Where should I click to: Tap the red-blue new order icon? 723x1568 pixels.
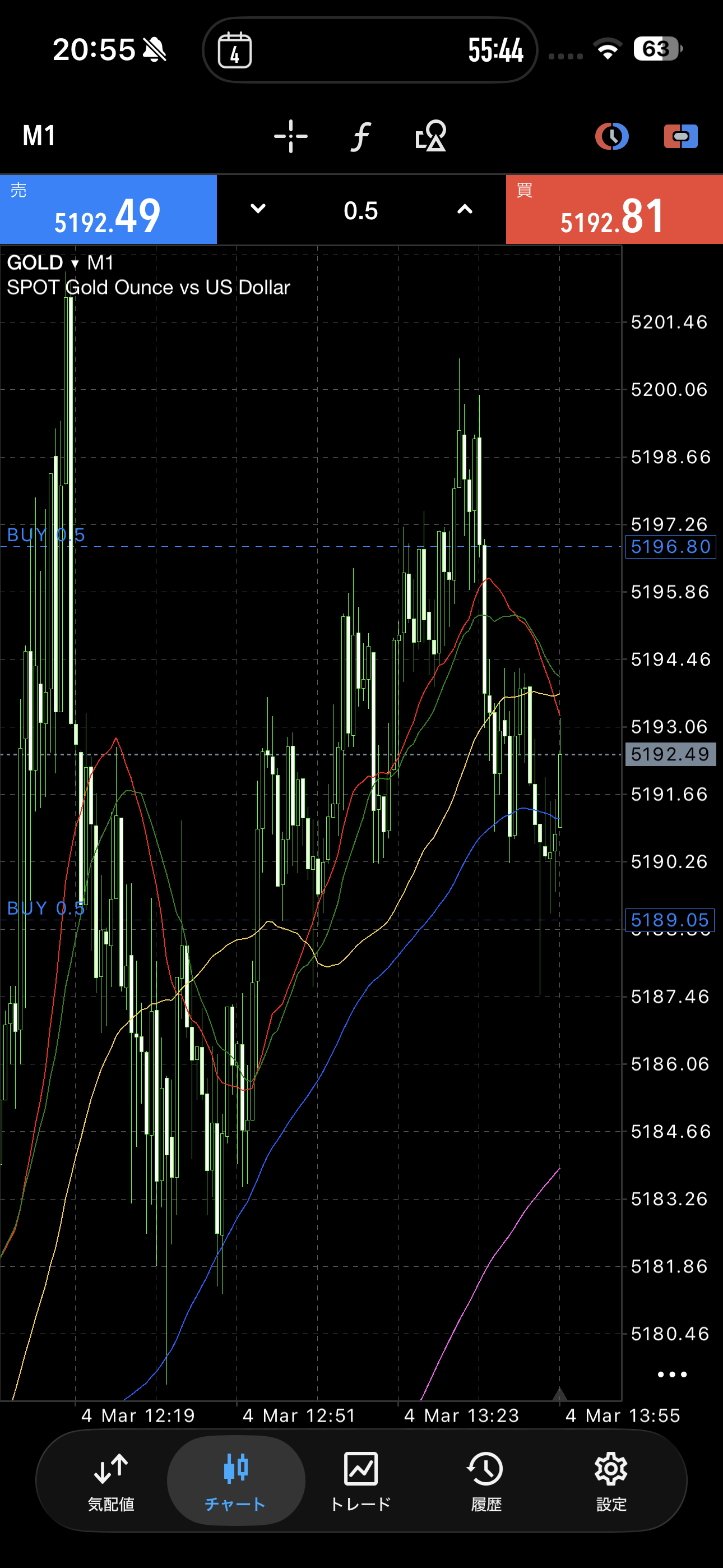[680, 136]
